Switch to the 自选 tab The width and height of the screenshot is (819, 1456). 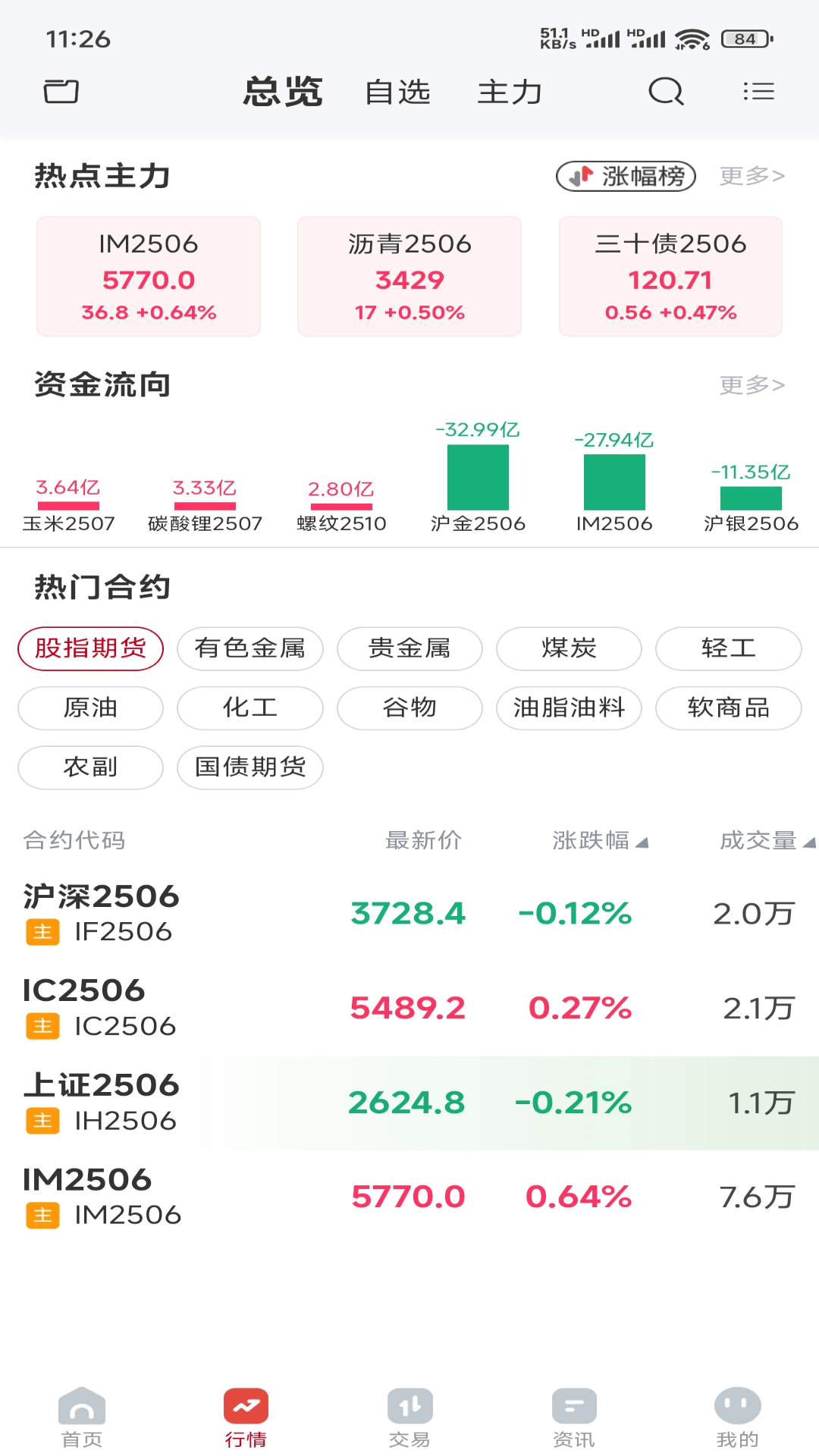[399, 91]
